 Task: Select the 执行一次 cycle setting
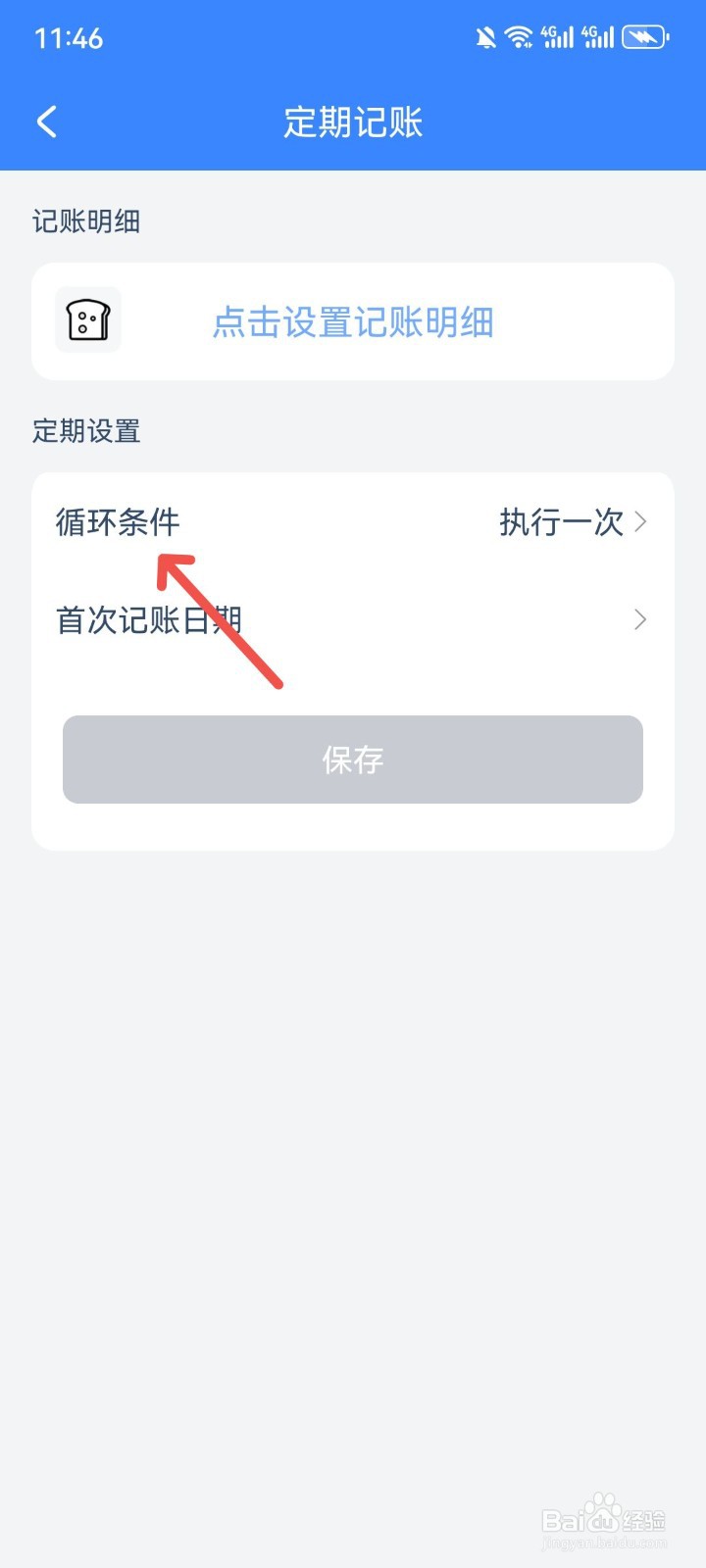tap(561, 522)
